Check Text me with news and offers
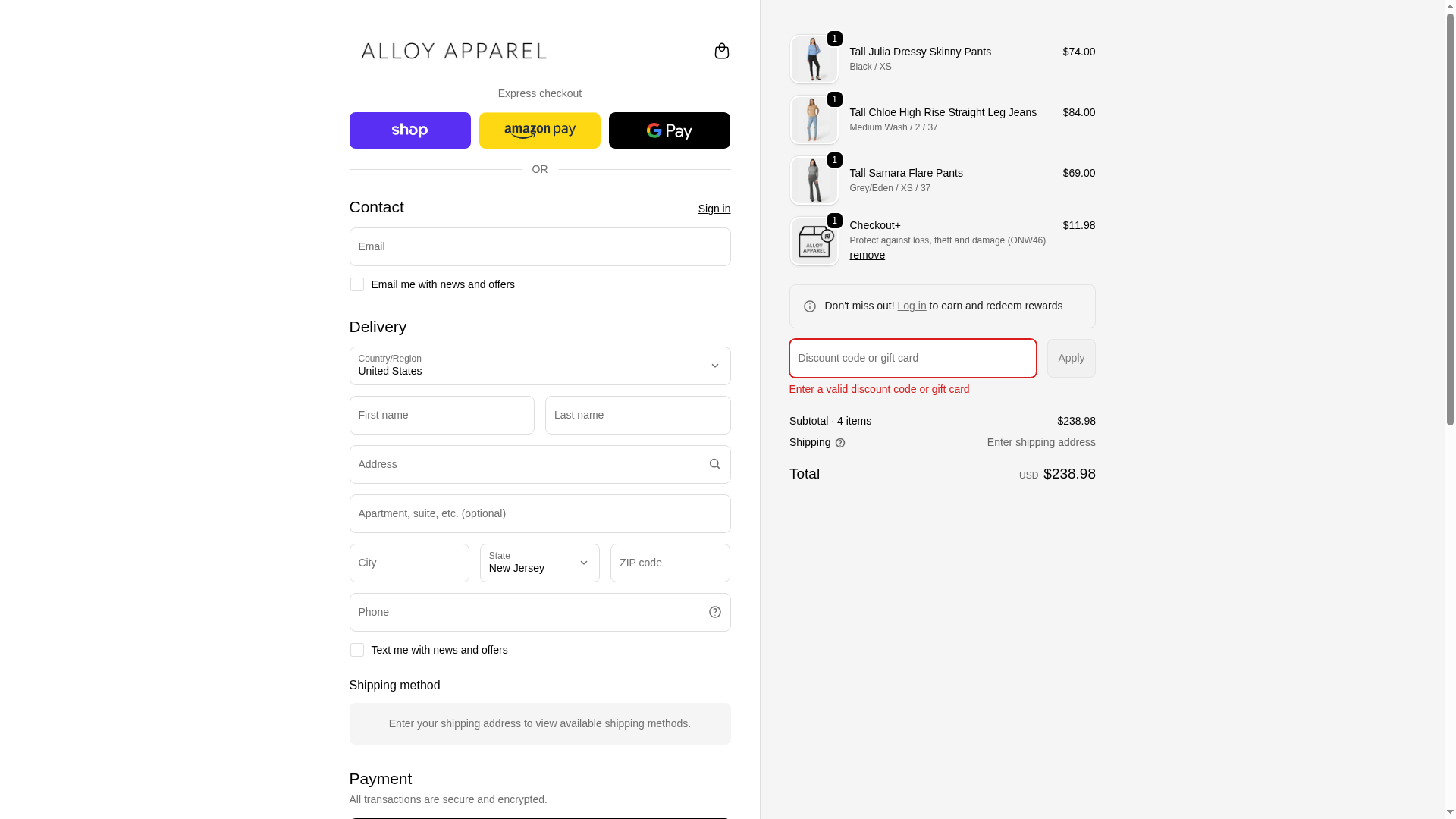Image resolution: width=1456 pixels, height=819 pixels. pyautogui.click(x=356, y=650)
